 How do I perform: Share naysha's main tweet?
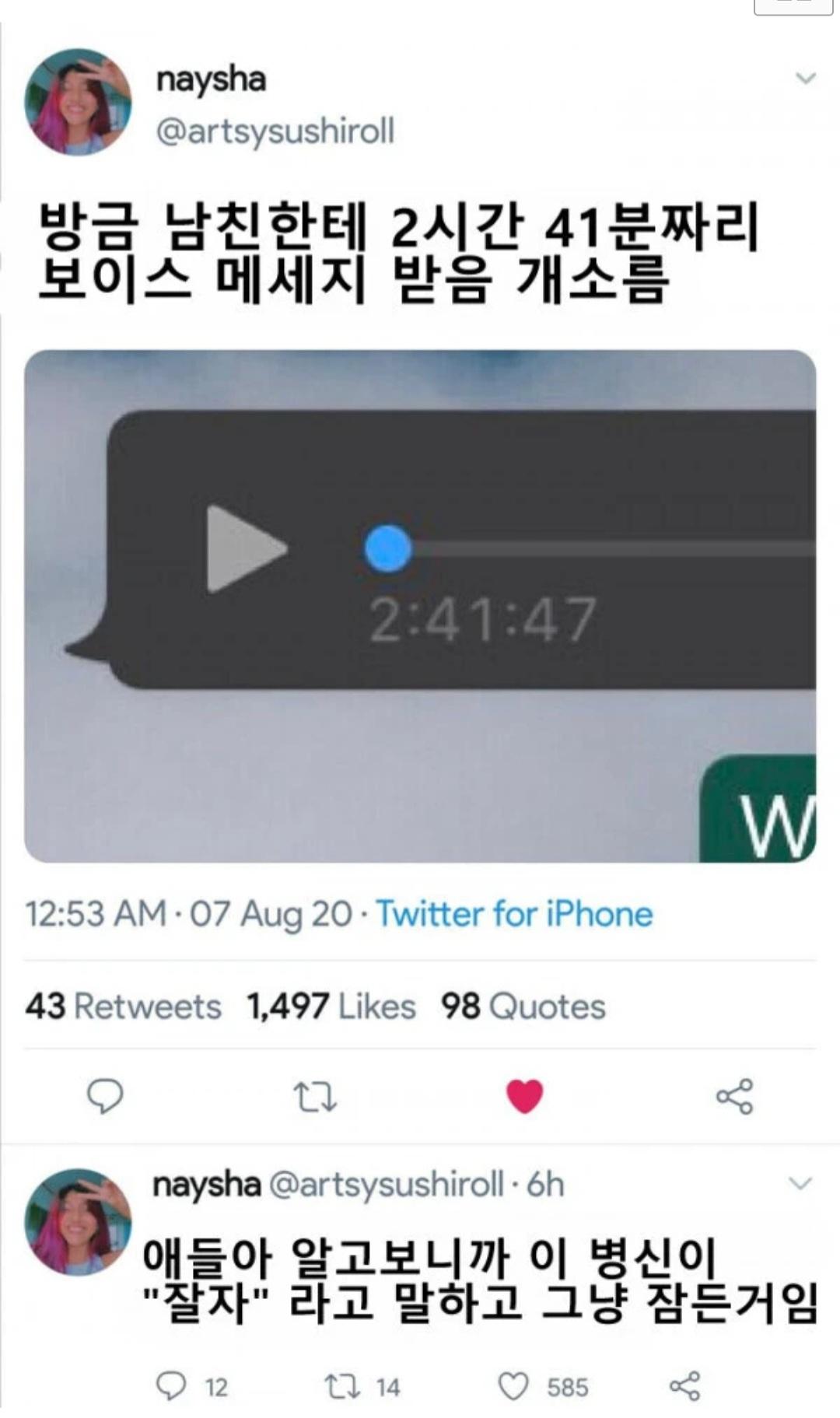734,1097
